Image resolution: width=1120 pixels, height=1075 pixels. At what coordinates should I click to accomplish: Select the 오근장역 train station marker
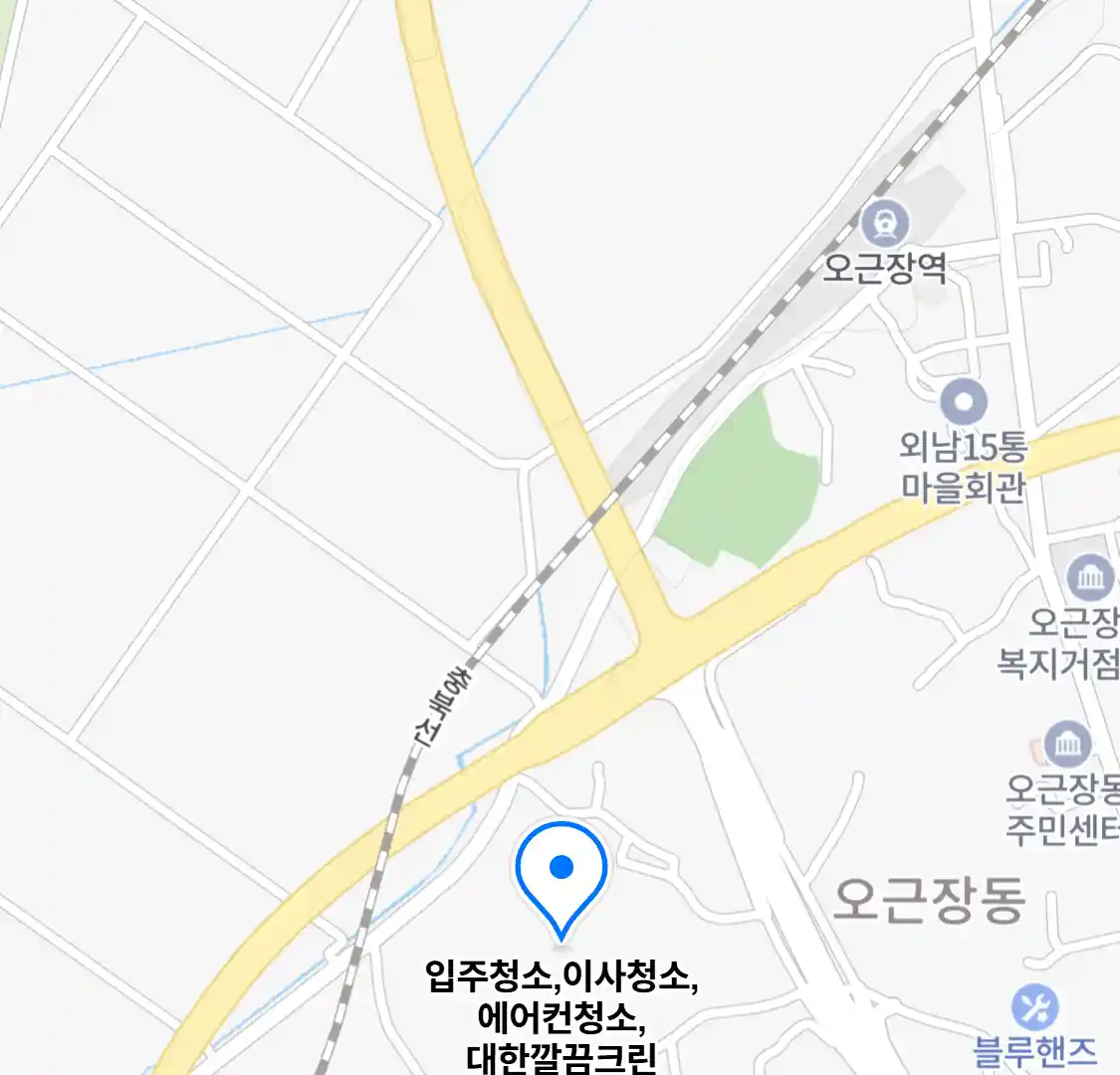click(884, 223)
